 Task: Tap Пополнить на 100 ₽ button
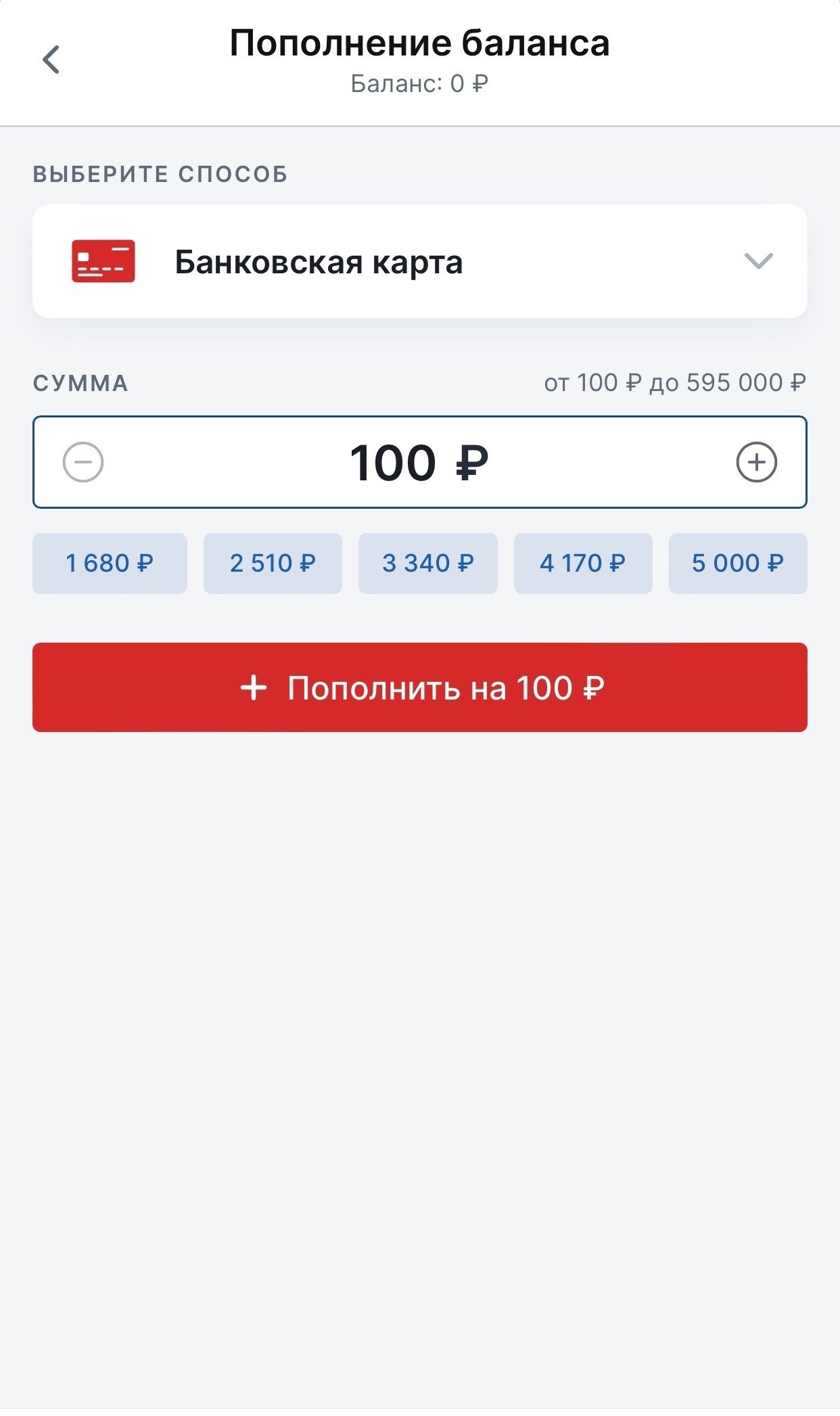419,687
